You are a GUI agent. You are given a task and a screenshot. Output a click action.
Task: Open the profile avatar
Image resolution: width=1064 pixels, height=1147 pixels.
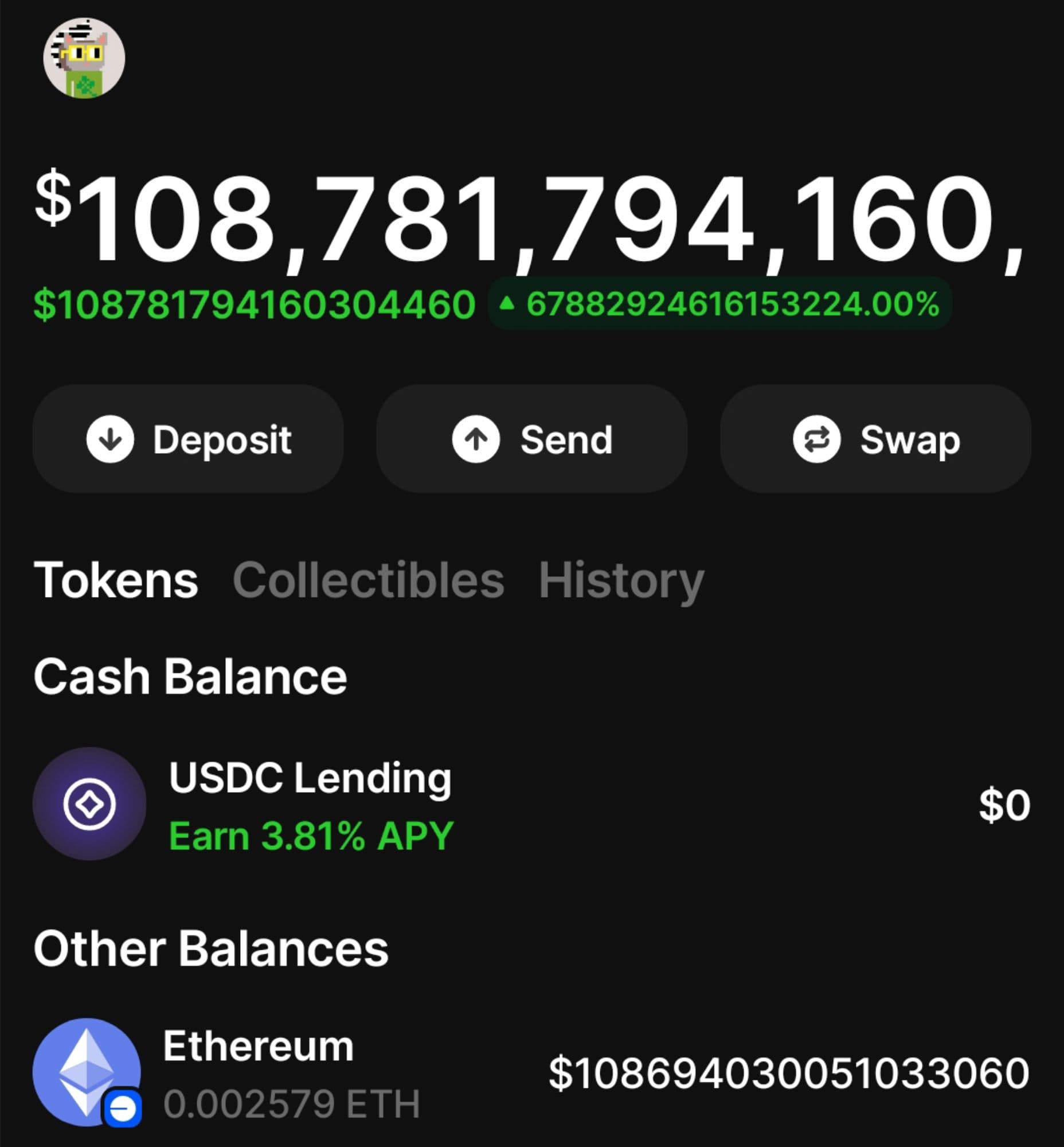click(84, 58)
